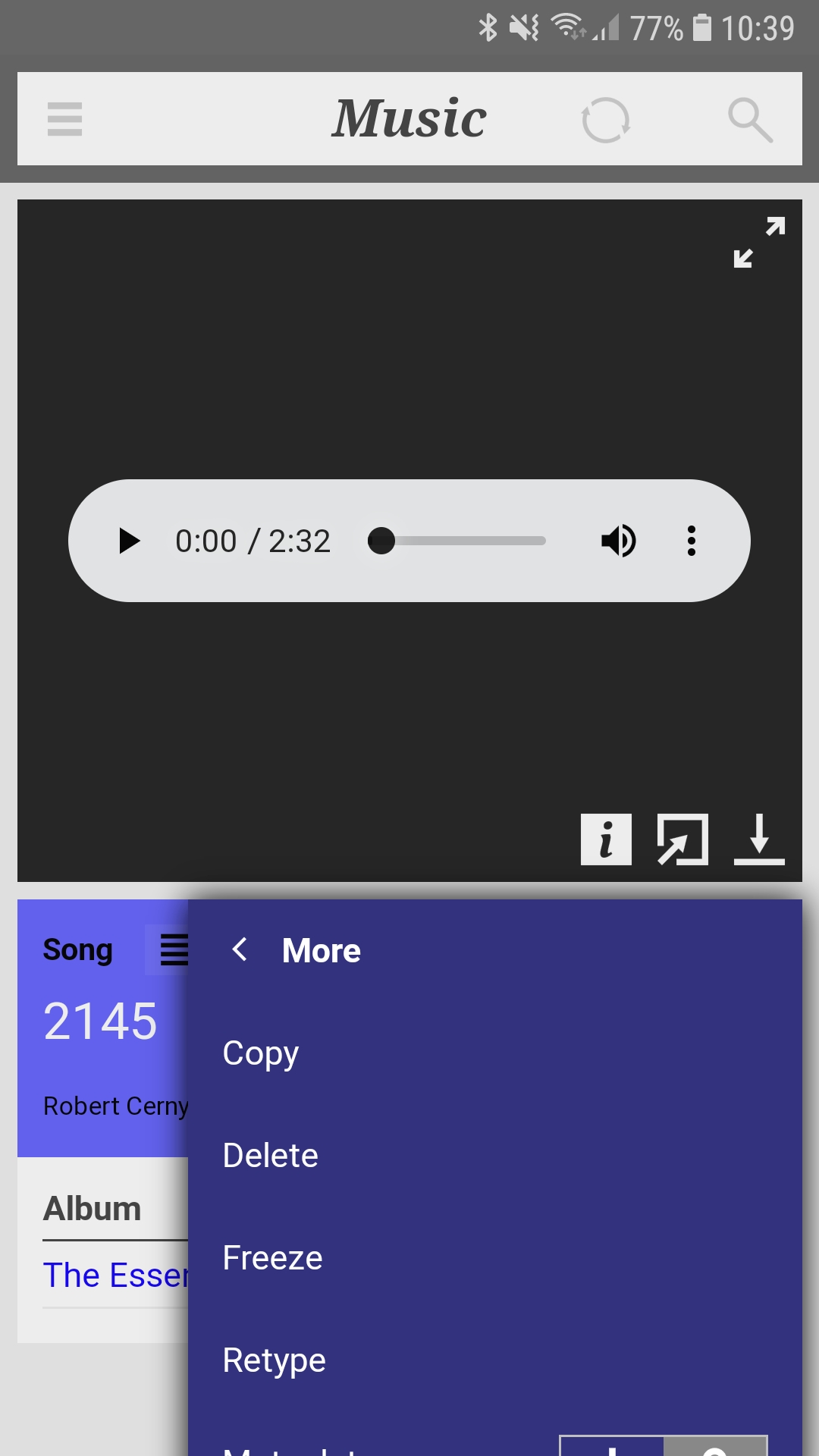Open the audio player's three-dot options

[x=691, y=541]
